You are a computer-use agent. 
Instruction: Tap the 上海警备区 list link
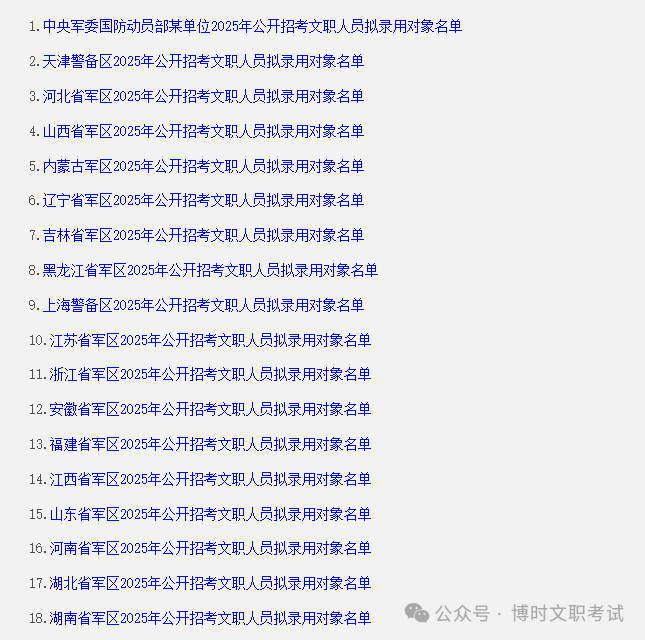[x=203, y=305]
